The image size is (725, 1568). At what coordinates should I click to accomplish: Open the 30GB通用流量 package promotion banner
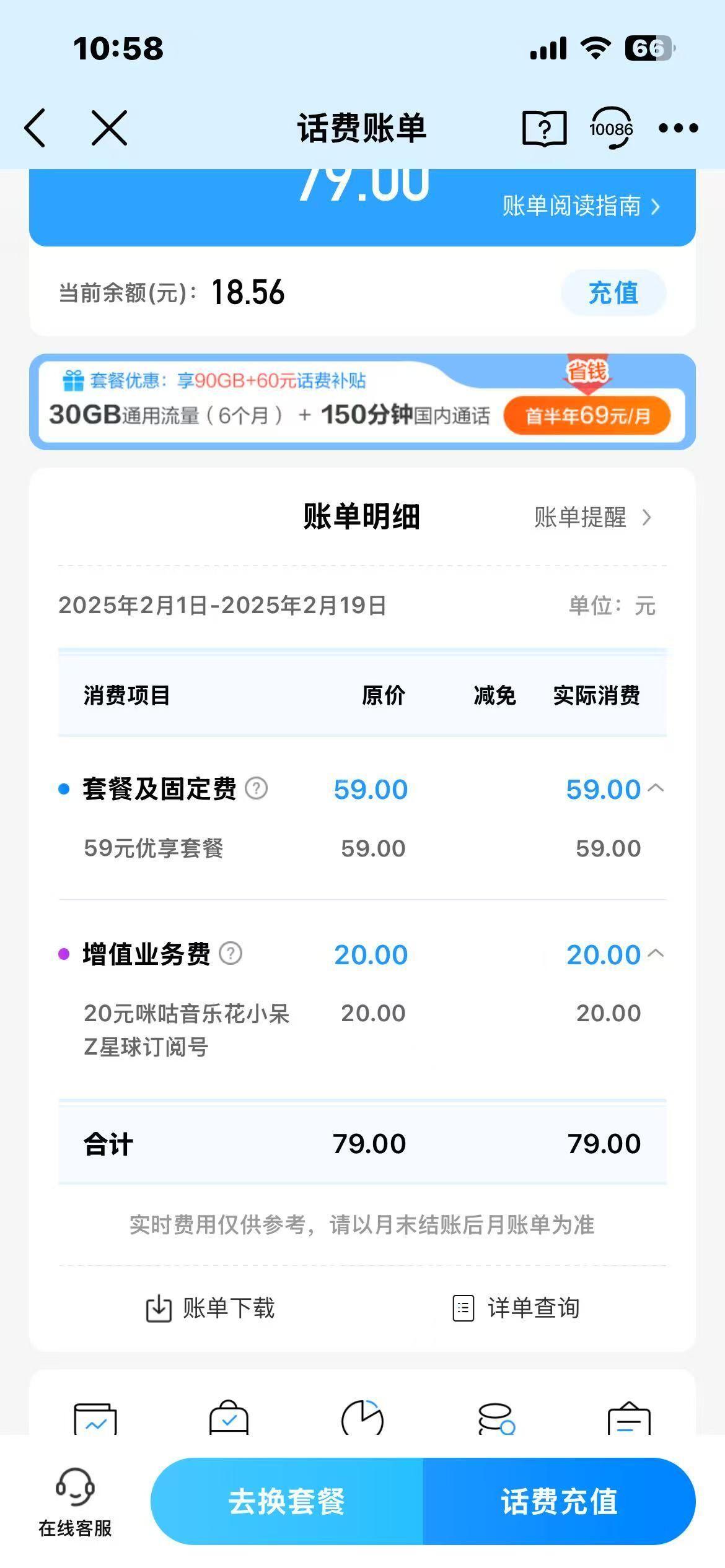coord(362,401)
